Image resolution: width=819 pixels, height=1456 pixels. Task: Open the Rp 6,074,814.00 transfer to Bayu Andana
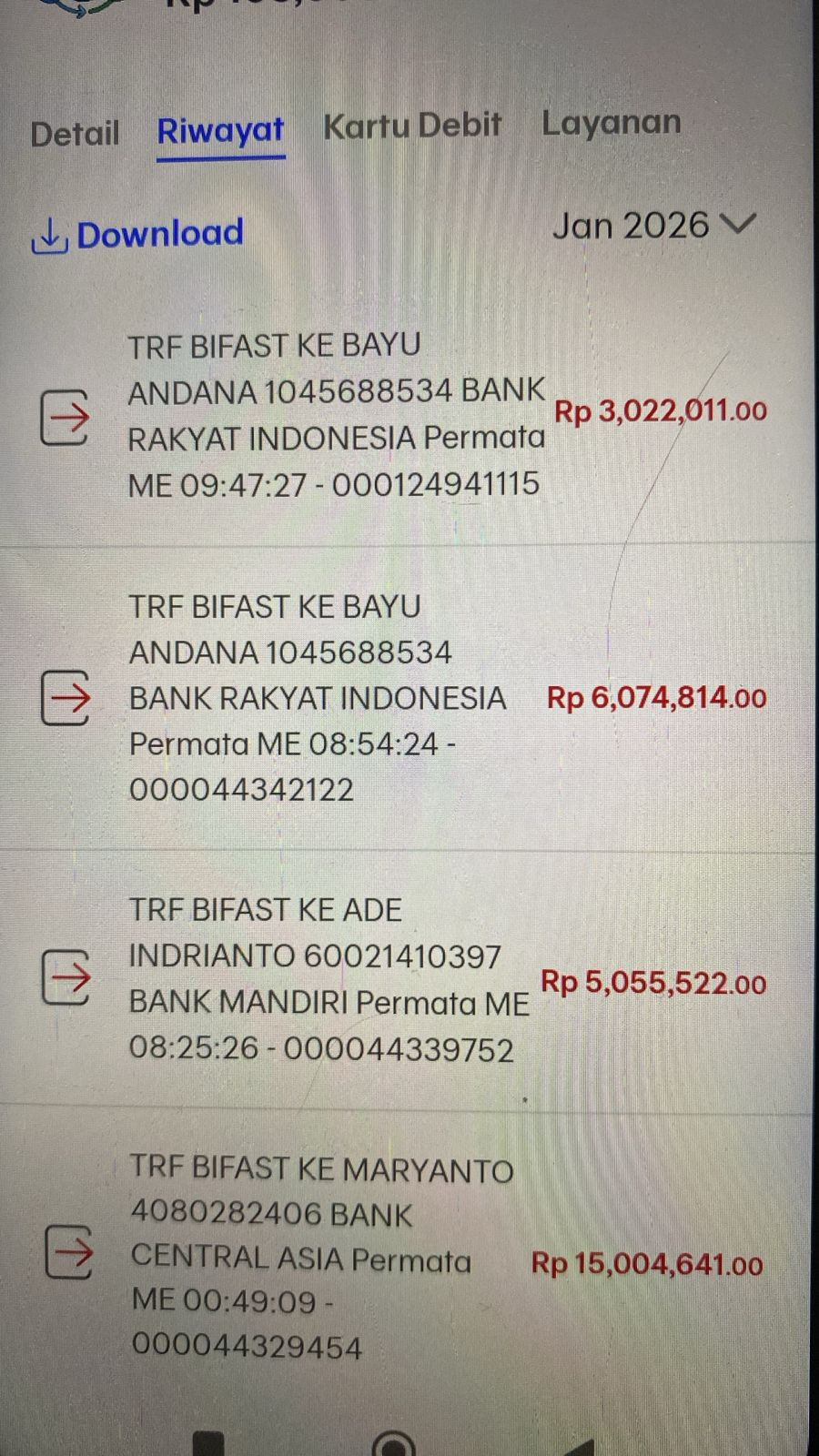[x=400, y=698]
